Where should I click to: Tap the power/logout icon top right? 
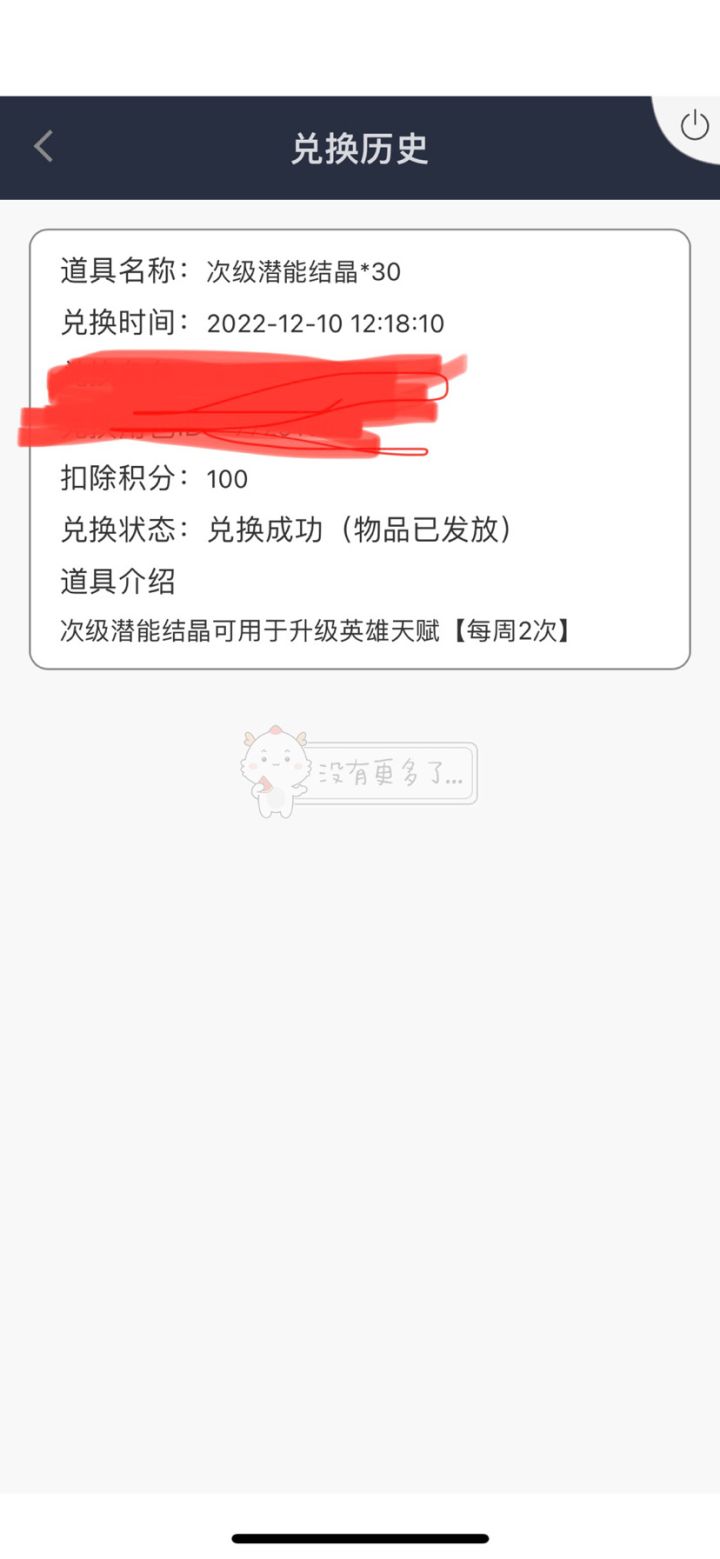click(694, 126)
